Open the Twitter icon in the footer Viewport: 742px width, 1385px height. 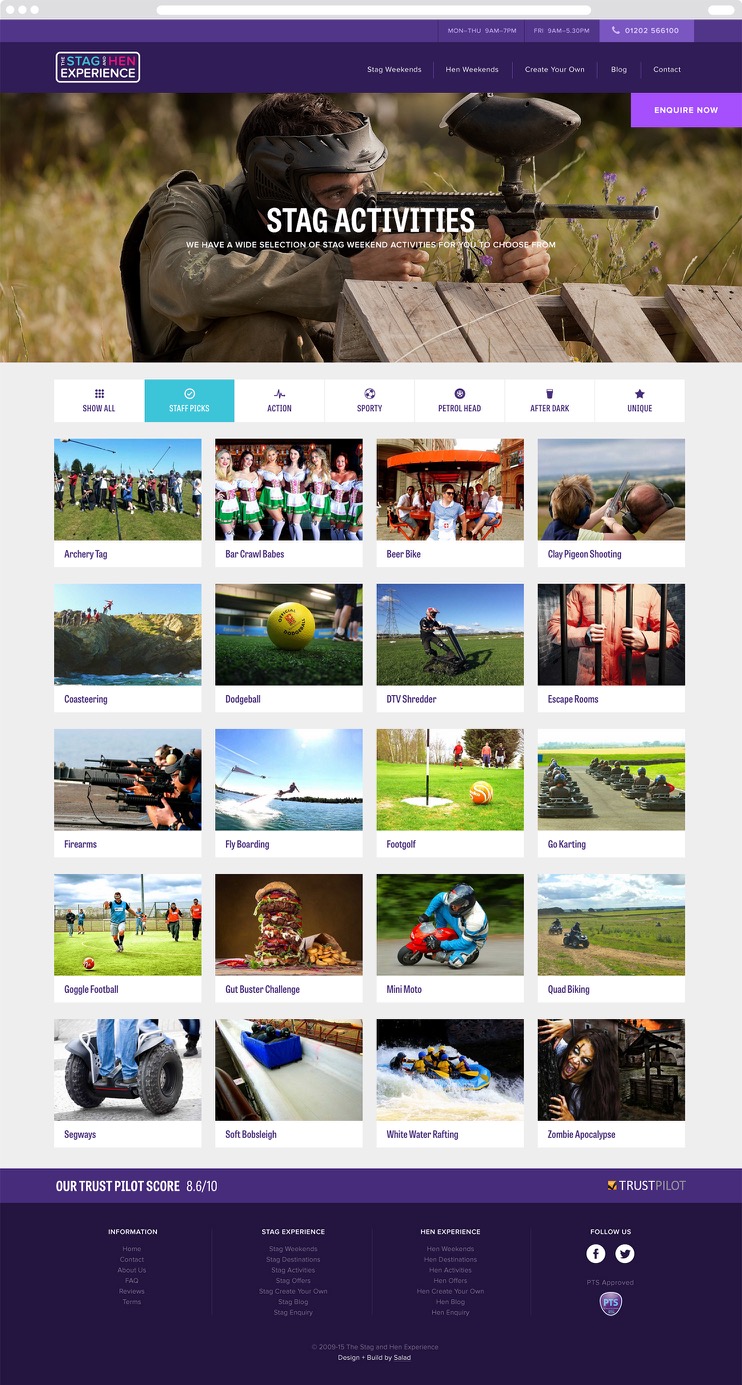click(625, 1254)
